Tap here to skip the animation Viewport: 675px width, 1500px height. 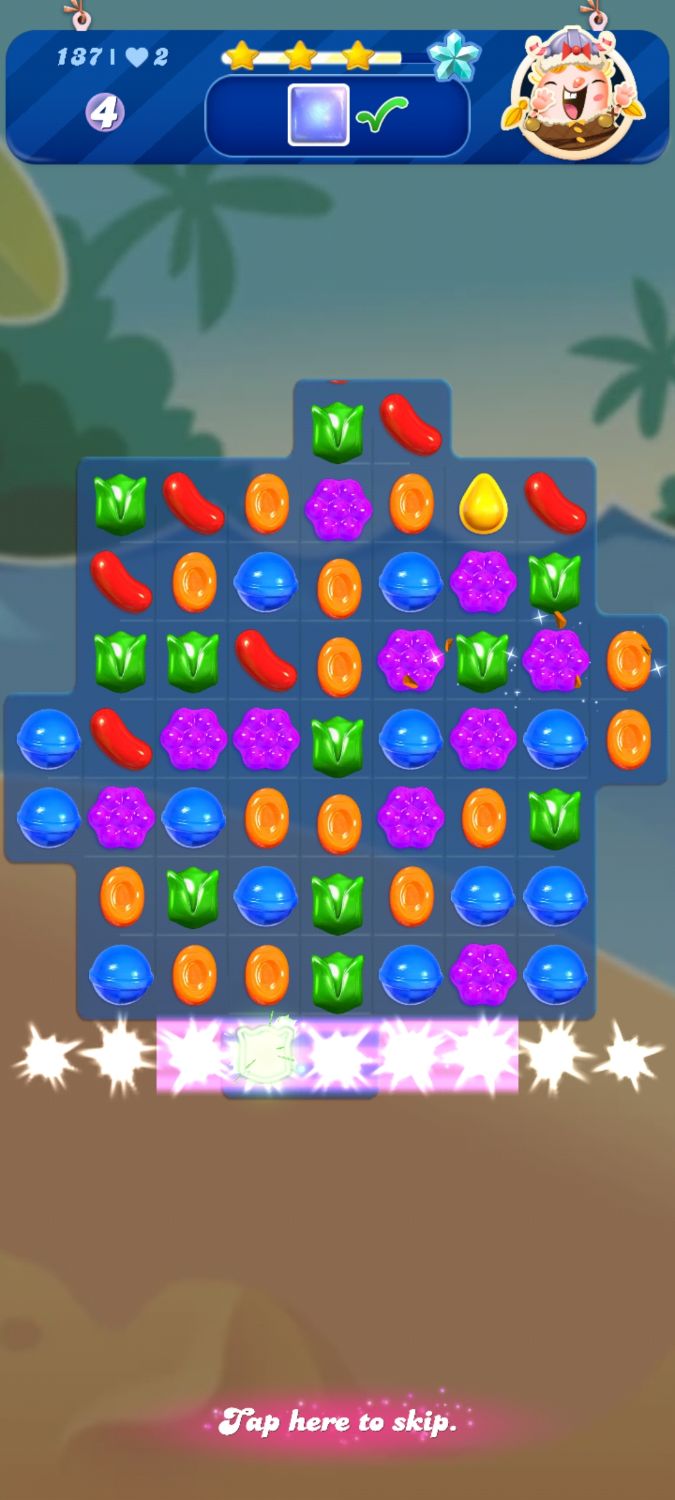338,1421
